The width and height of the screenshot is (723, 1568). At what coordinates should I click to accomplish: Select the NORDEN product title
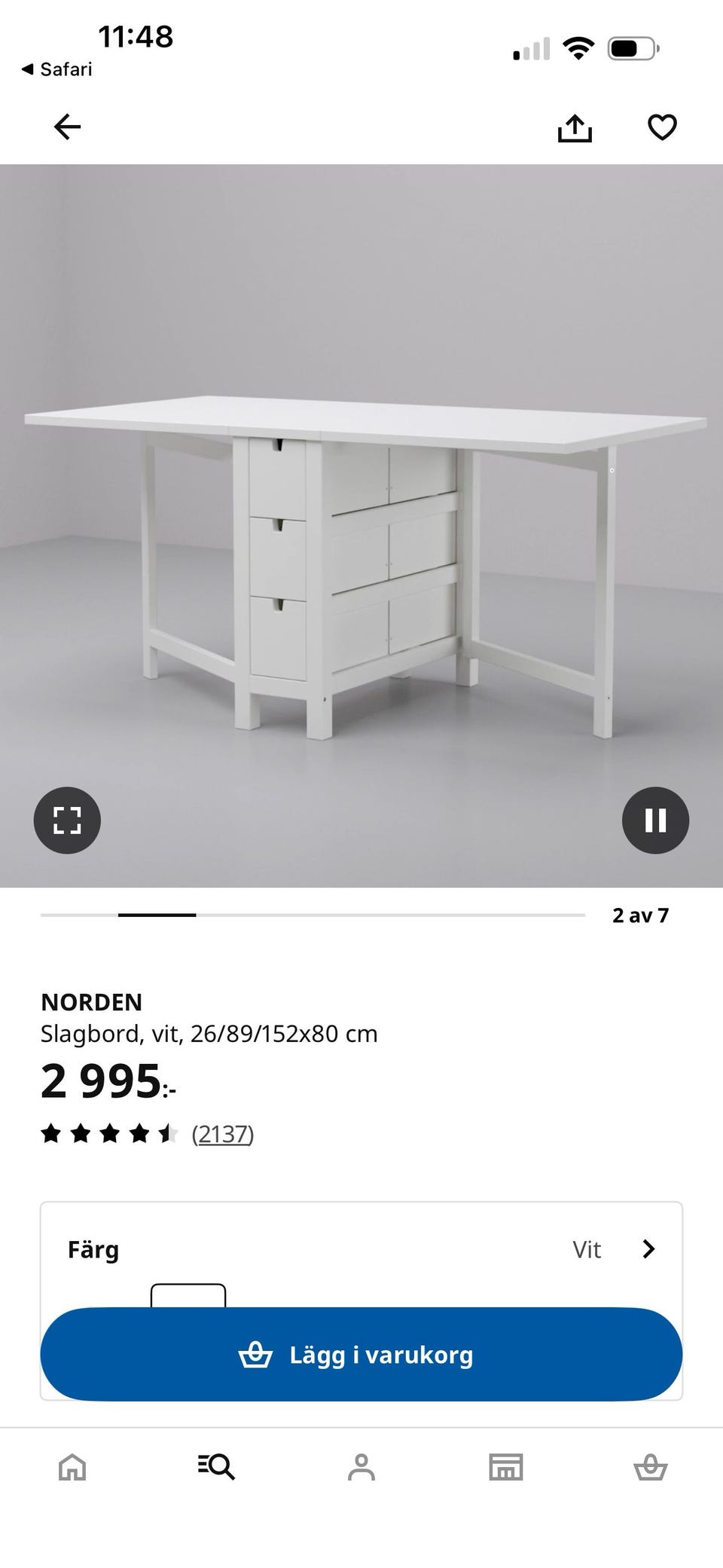tap(92, 1002)
